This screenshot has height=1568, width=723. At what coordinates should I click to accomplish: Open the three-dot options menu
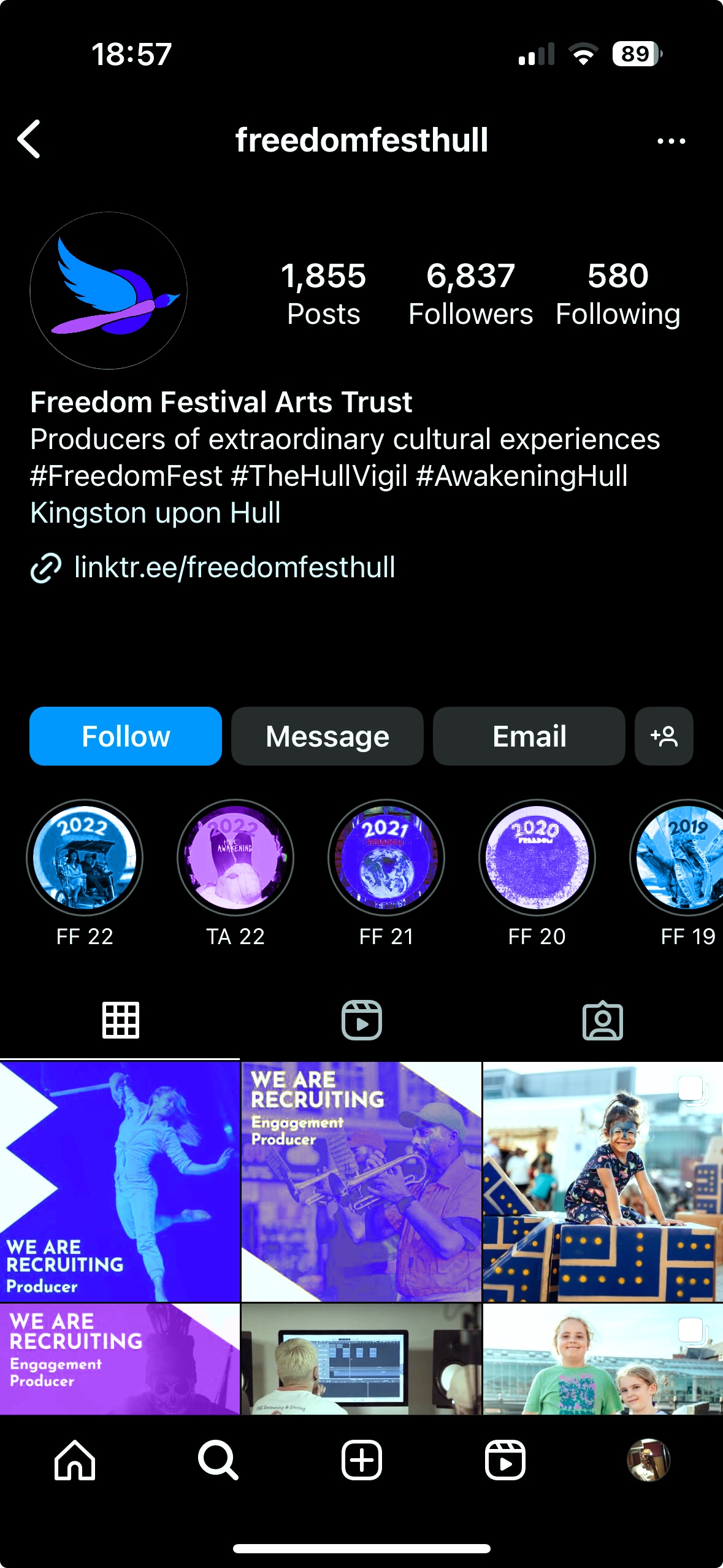pos(671,141)
